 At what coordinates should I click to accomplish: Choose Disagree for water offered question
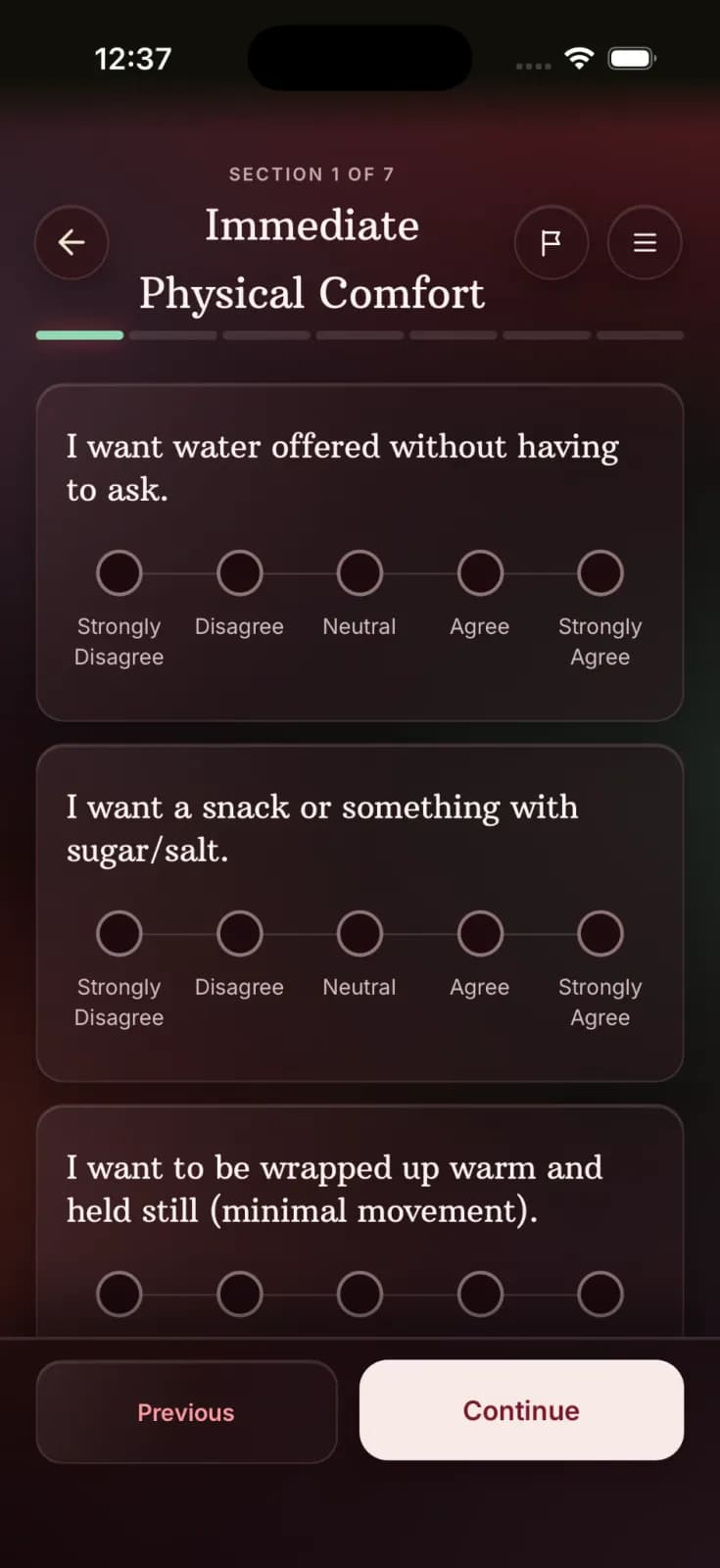[x=240, y=572]
